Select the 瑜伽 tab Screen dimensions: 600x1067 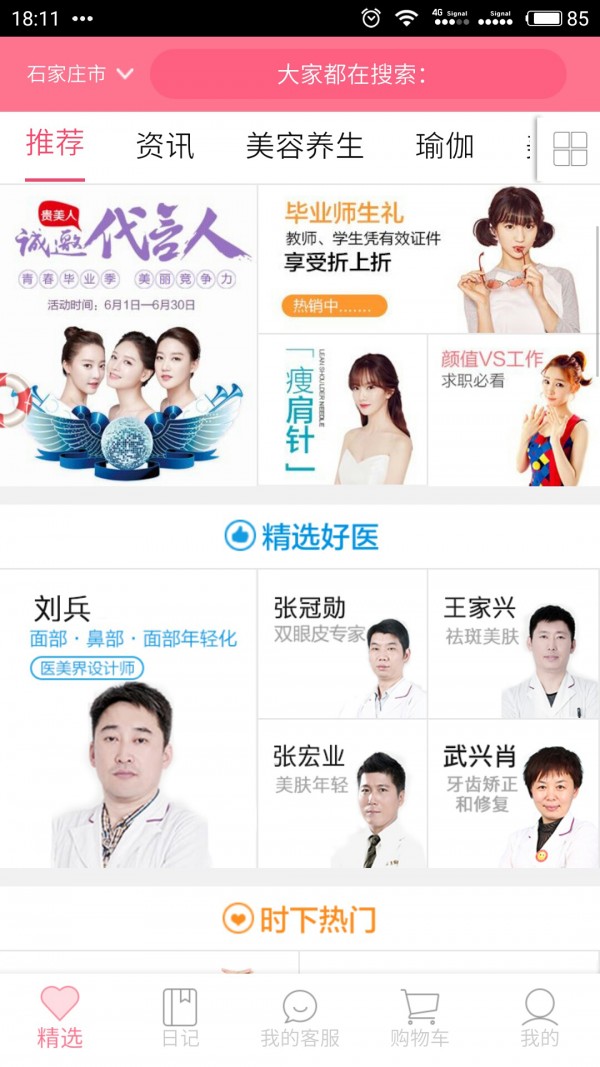tap(445, 146)
